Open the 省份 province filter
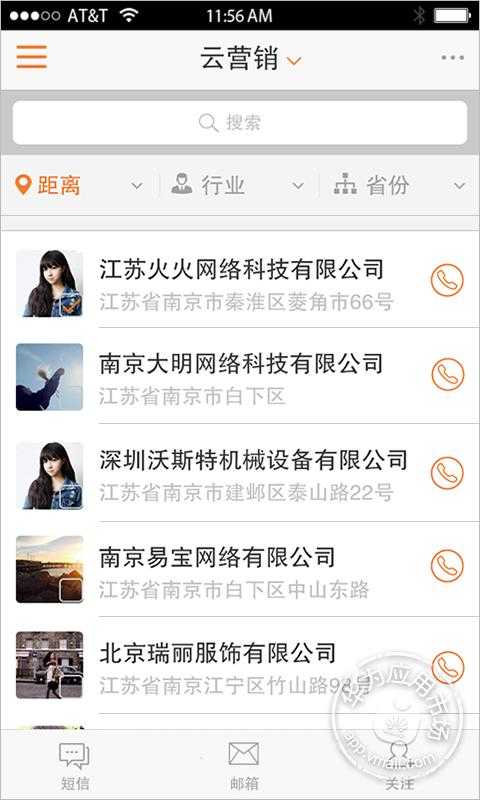 pyautogui.click(x=400, y=185)
